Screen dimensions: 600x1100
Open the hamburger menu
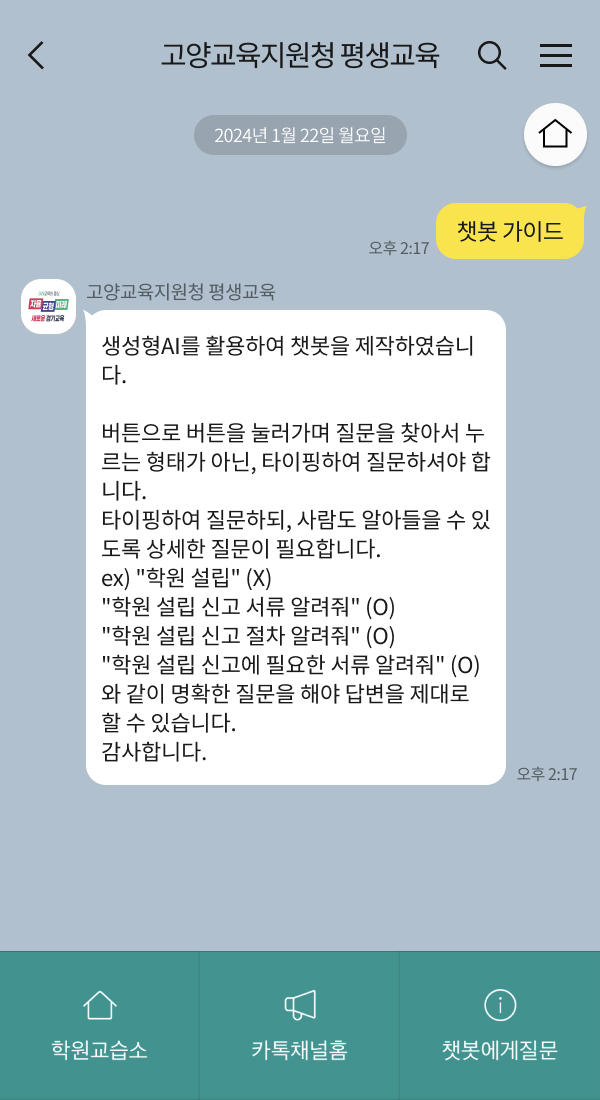point(555,55)
